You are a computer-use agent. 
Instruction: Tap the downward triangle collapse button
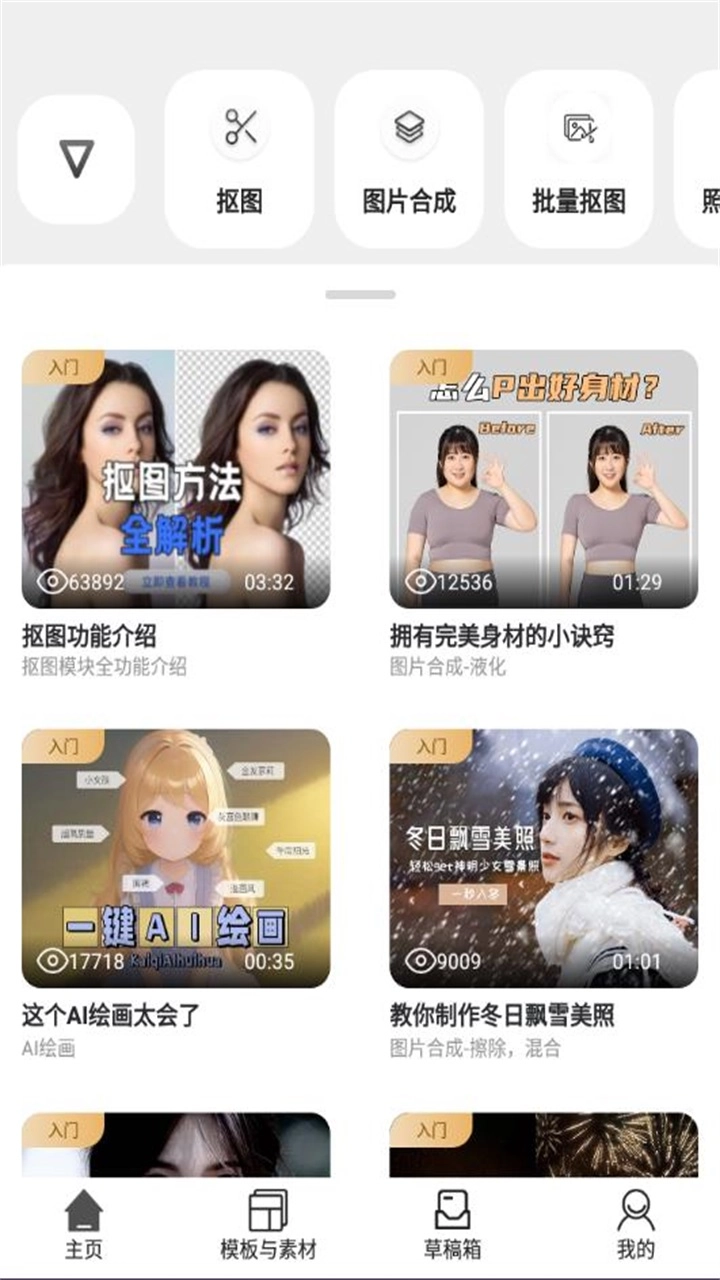pos(76,159)
